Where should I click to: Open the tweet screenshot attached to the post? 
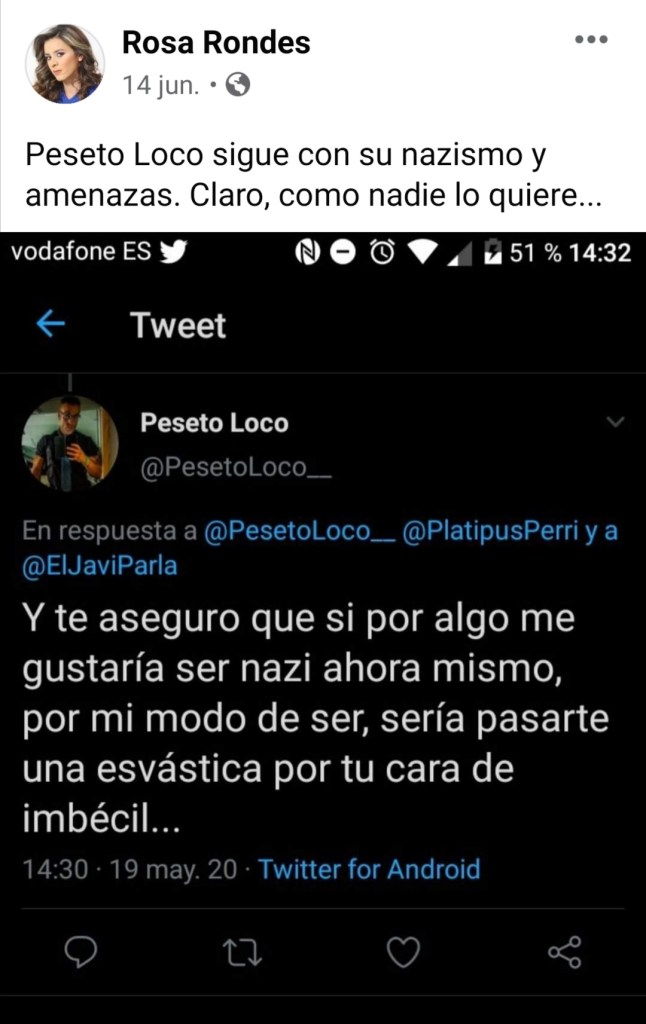323,620
